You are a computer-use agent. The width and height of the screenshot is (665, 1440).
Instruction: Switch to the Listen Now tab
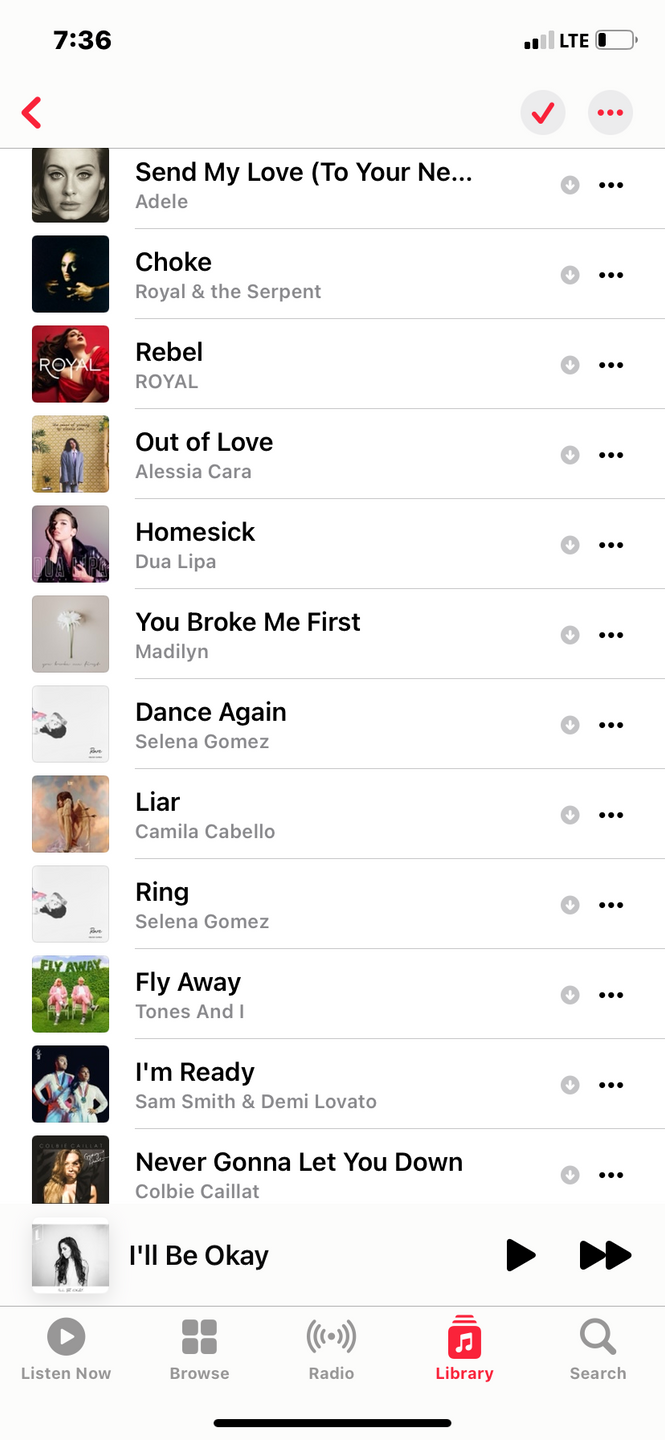coord(66,1350)
